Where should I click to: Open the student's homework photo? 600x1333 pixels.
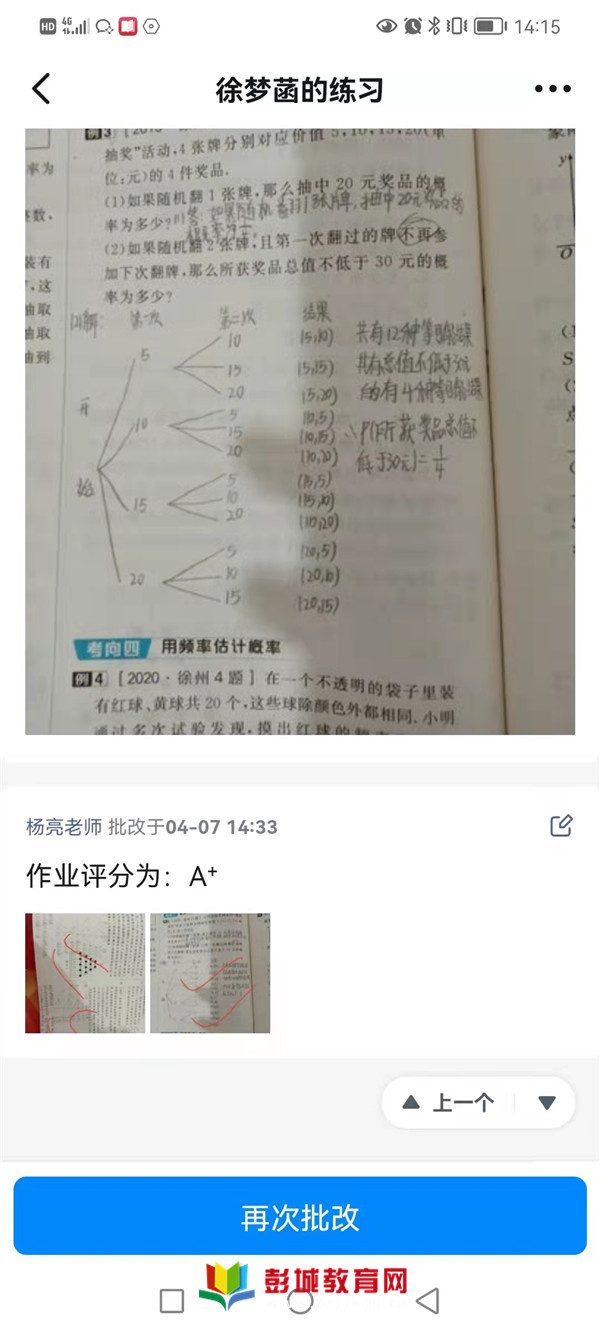[x=300, y=431]
